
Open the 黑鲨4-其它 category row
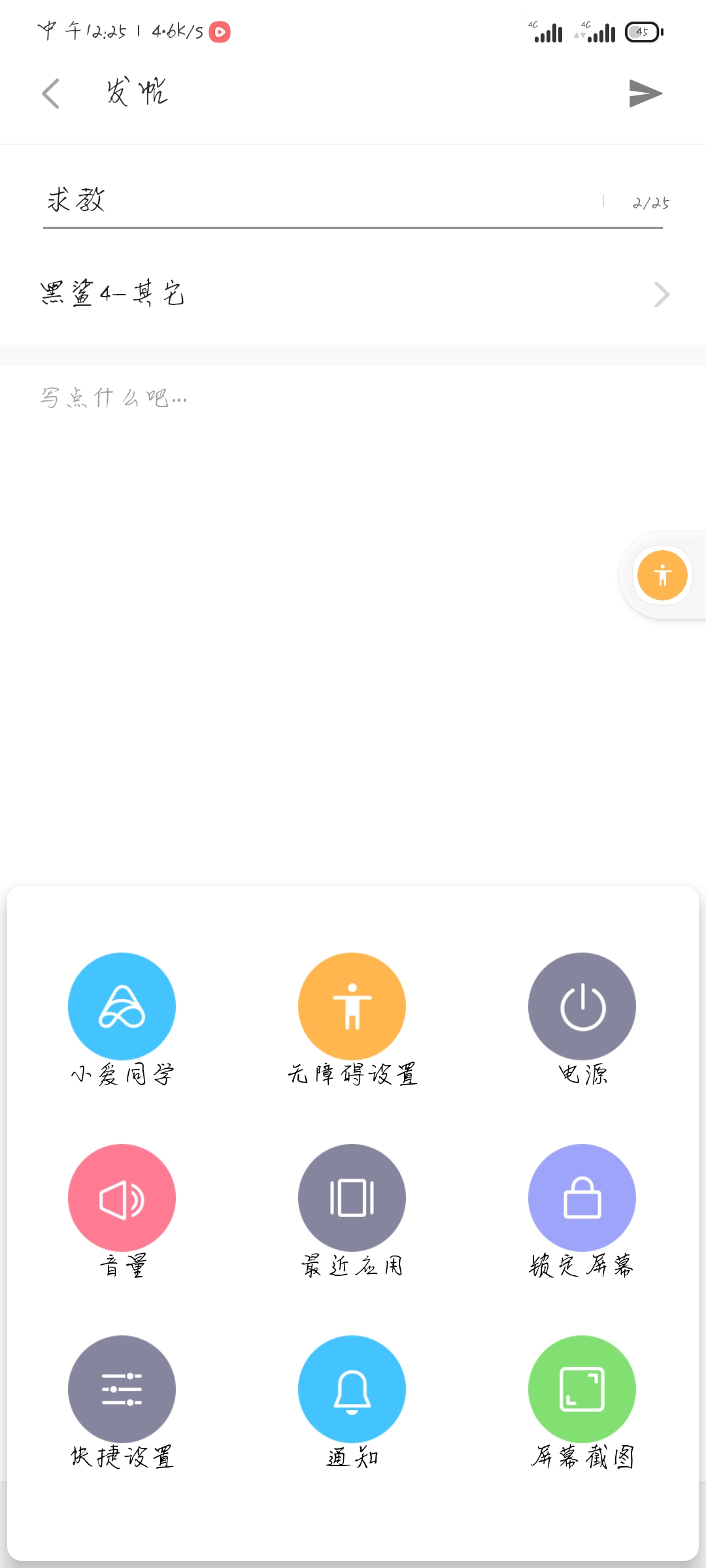coord(353,294)
